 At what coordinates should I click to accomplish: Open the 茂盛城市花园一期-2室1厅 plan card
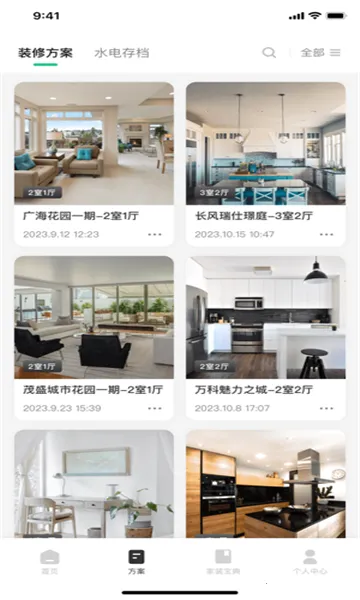point(94,338)
